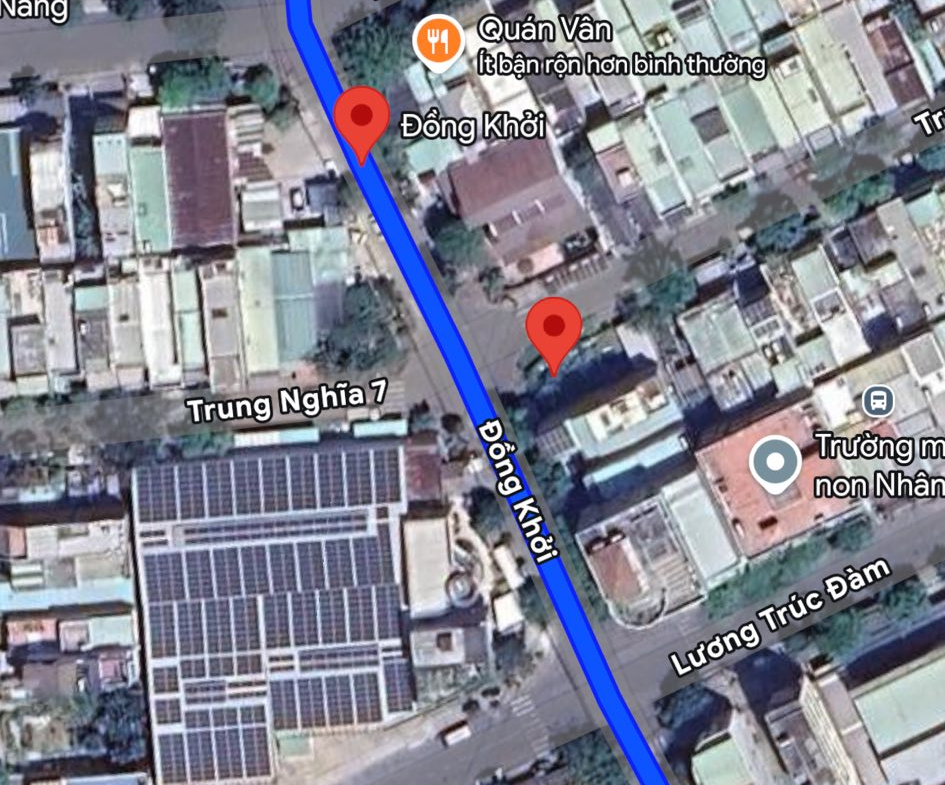Select the red pin labeled Đồng Khởi

coord(361,120)
